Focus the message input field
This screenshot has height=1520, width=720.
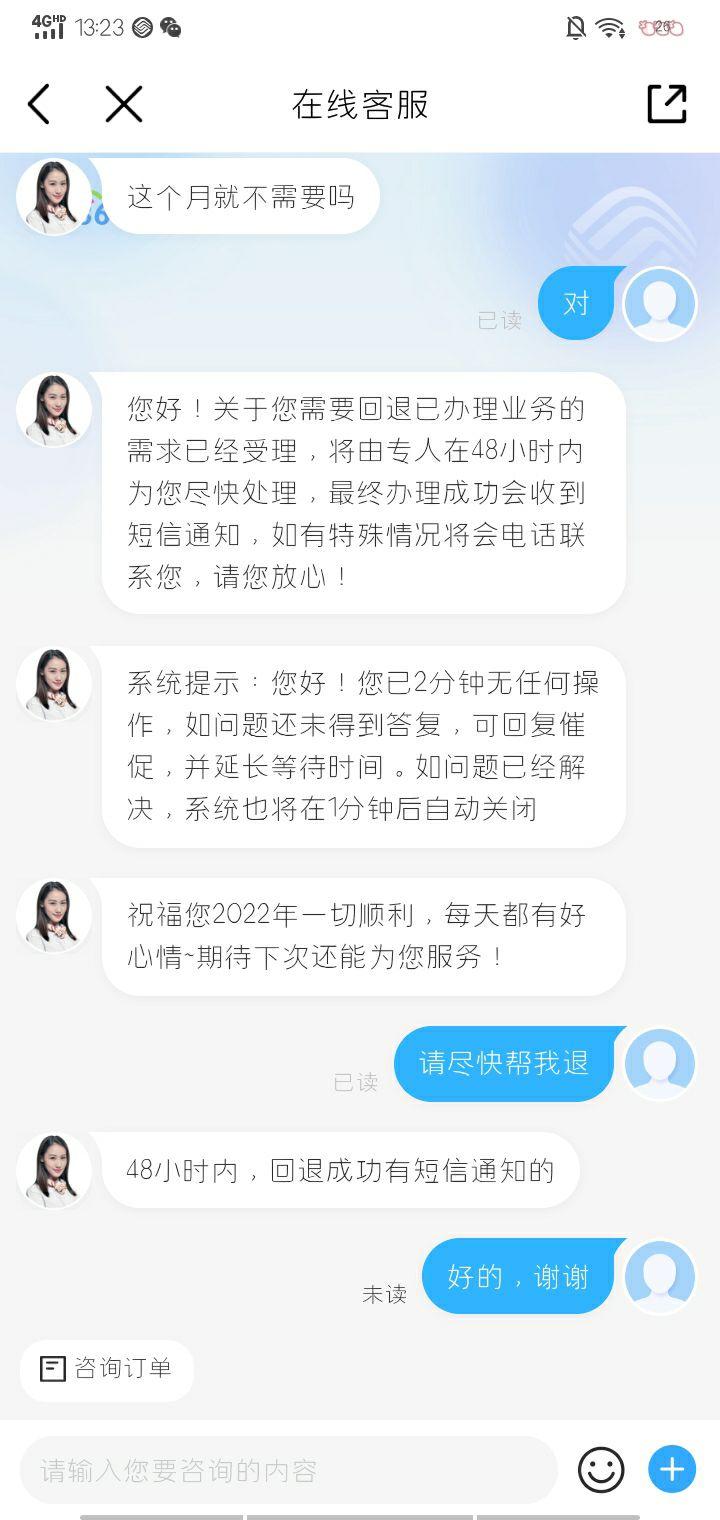click(288, 1470)
